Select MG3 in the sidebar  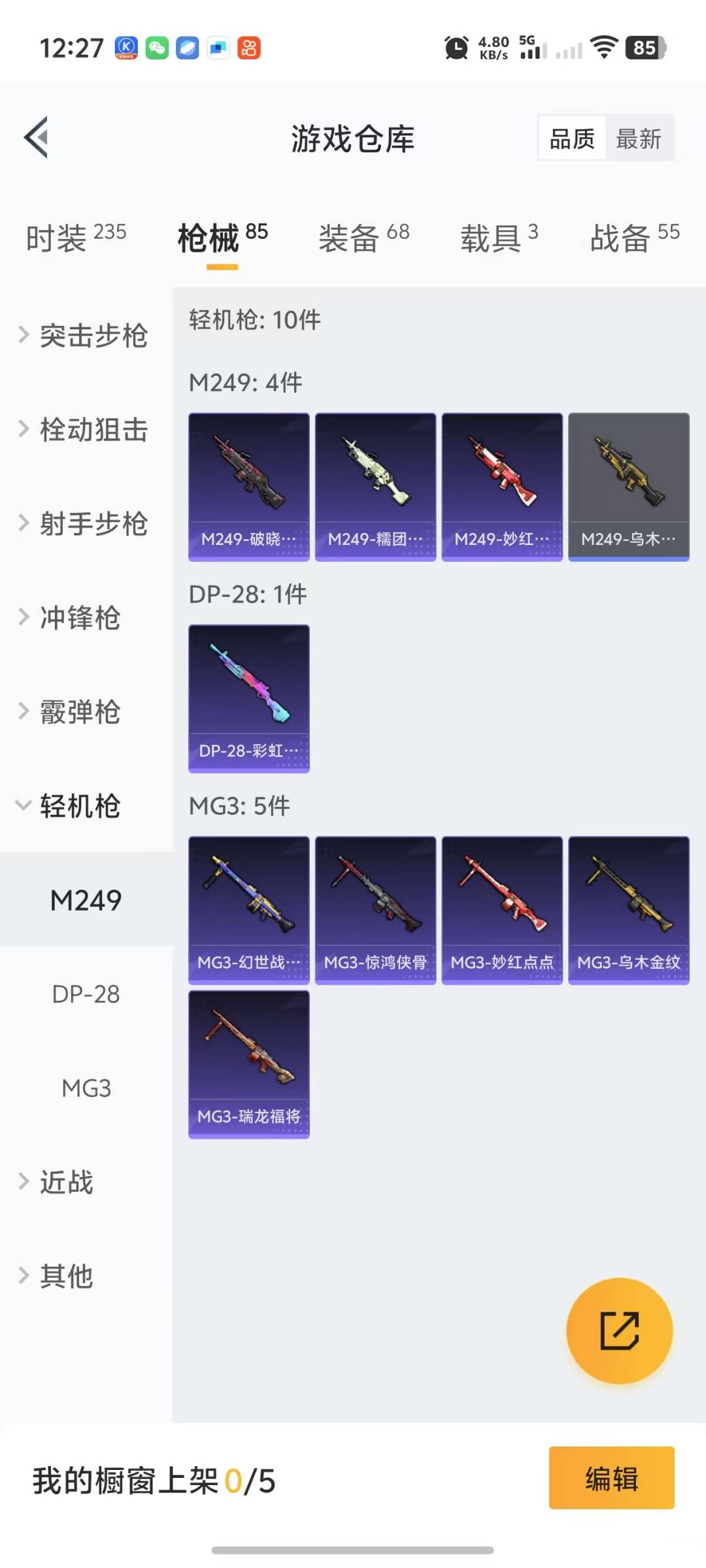click(86, 1088)
